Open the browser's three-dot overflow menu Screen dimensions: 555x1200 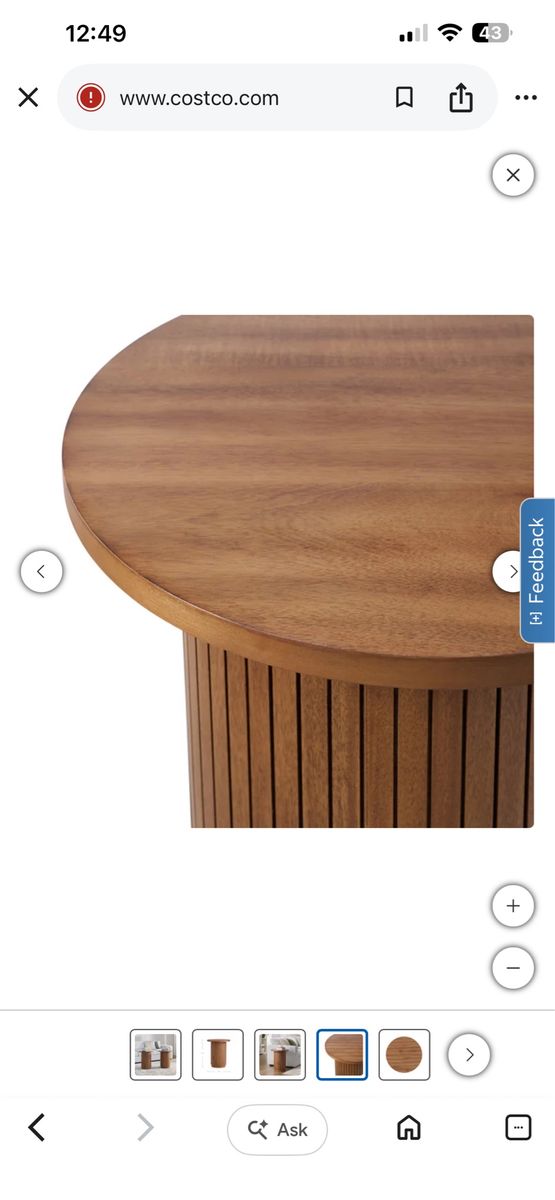point(526,97)
